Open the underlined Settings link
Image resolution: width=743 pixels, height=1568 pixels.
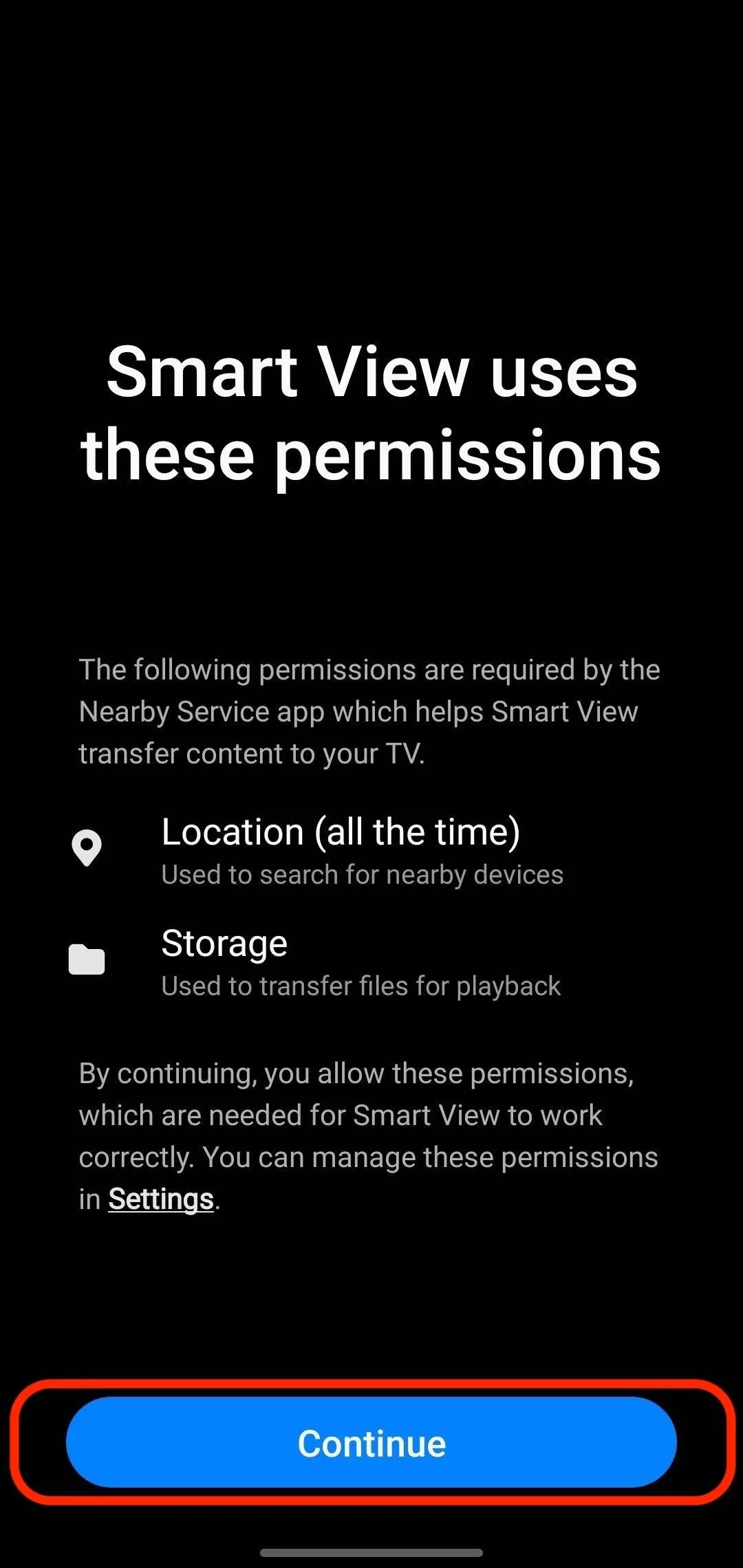[161, 1200]
